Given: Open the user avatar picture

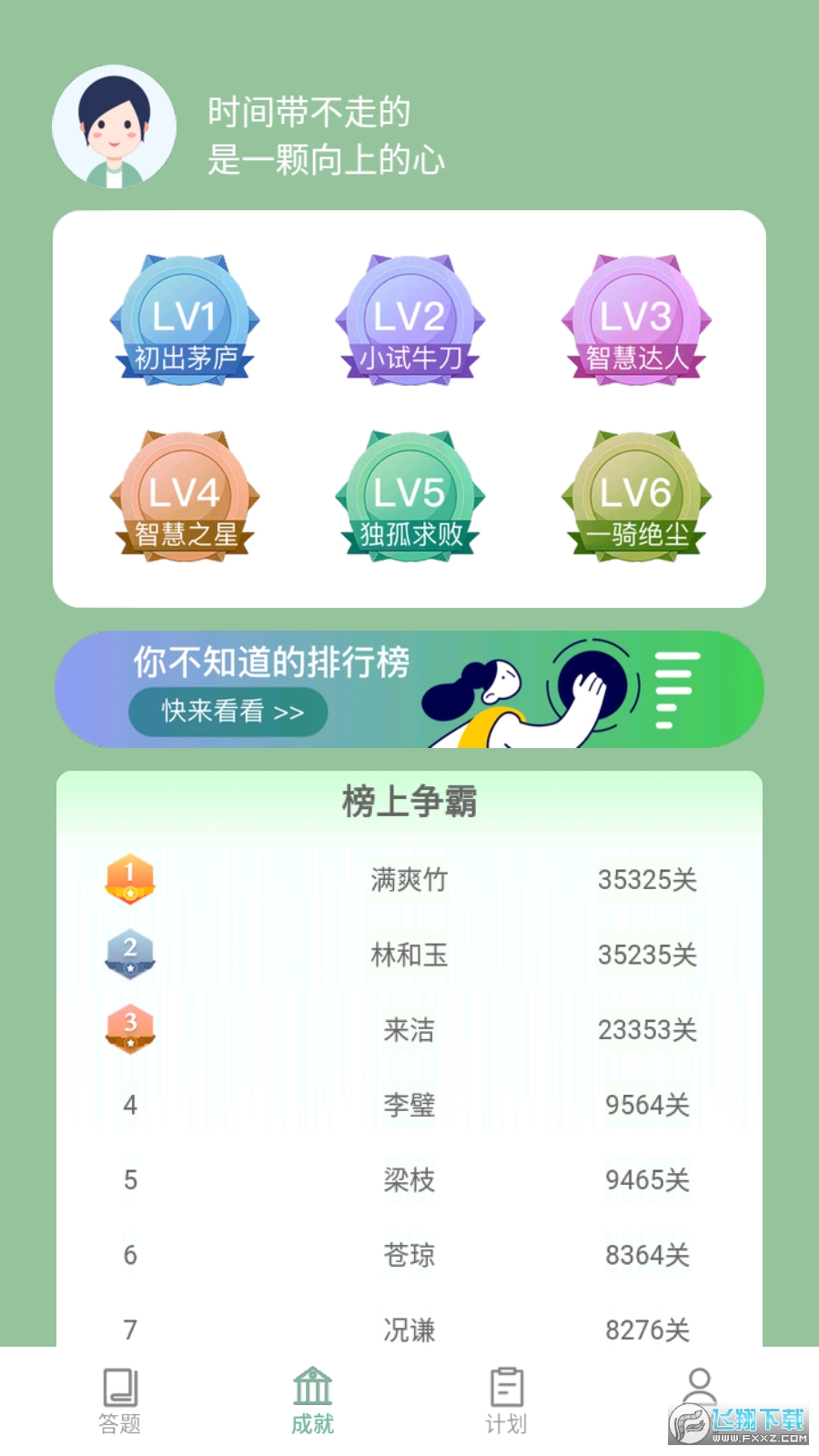Looking at the screenshot, I should click(115, 127).
